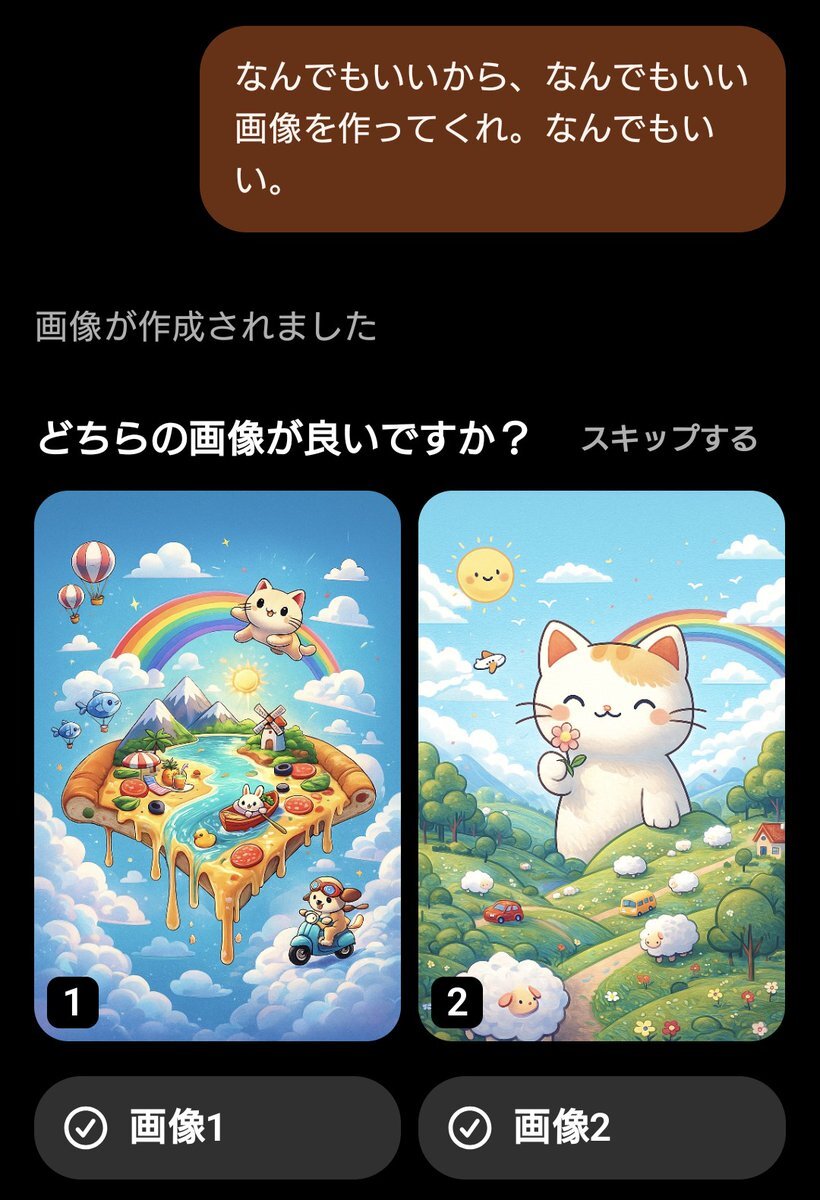Screen dimensions: 820x1200
Task: Select the 画像2 button
Action: click(601, 1128)
